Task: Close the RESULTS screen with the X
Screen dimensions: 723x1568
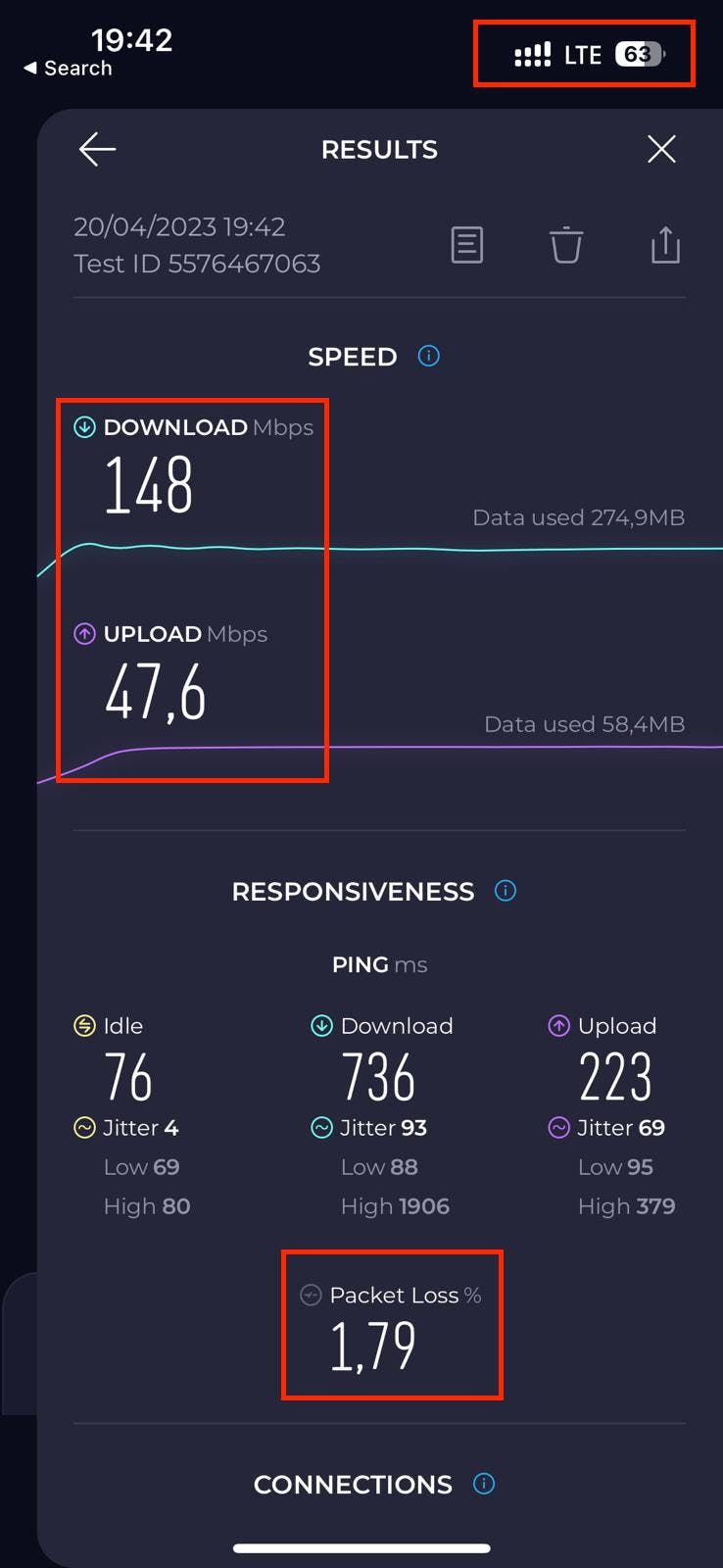Action: (x=661, y=149)
